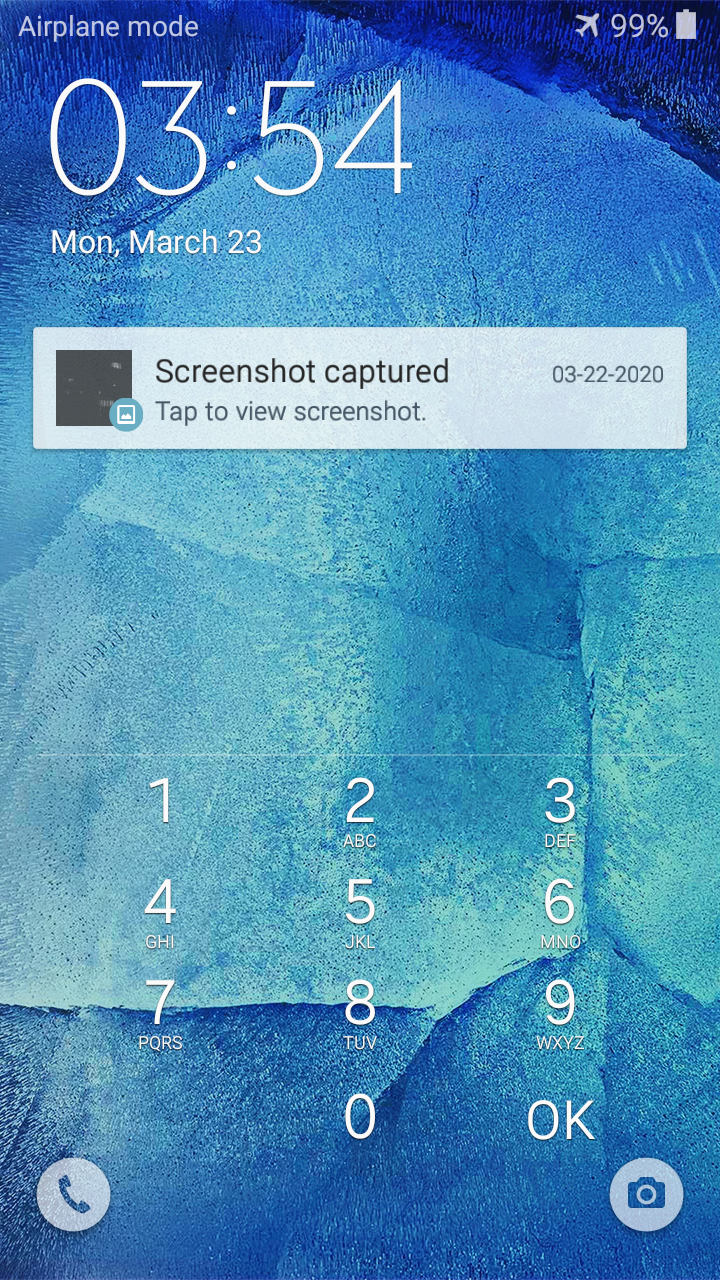Tap the 6 MNO key

(560, 910)
